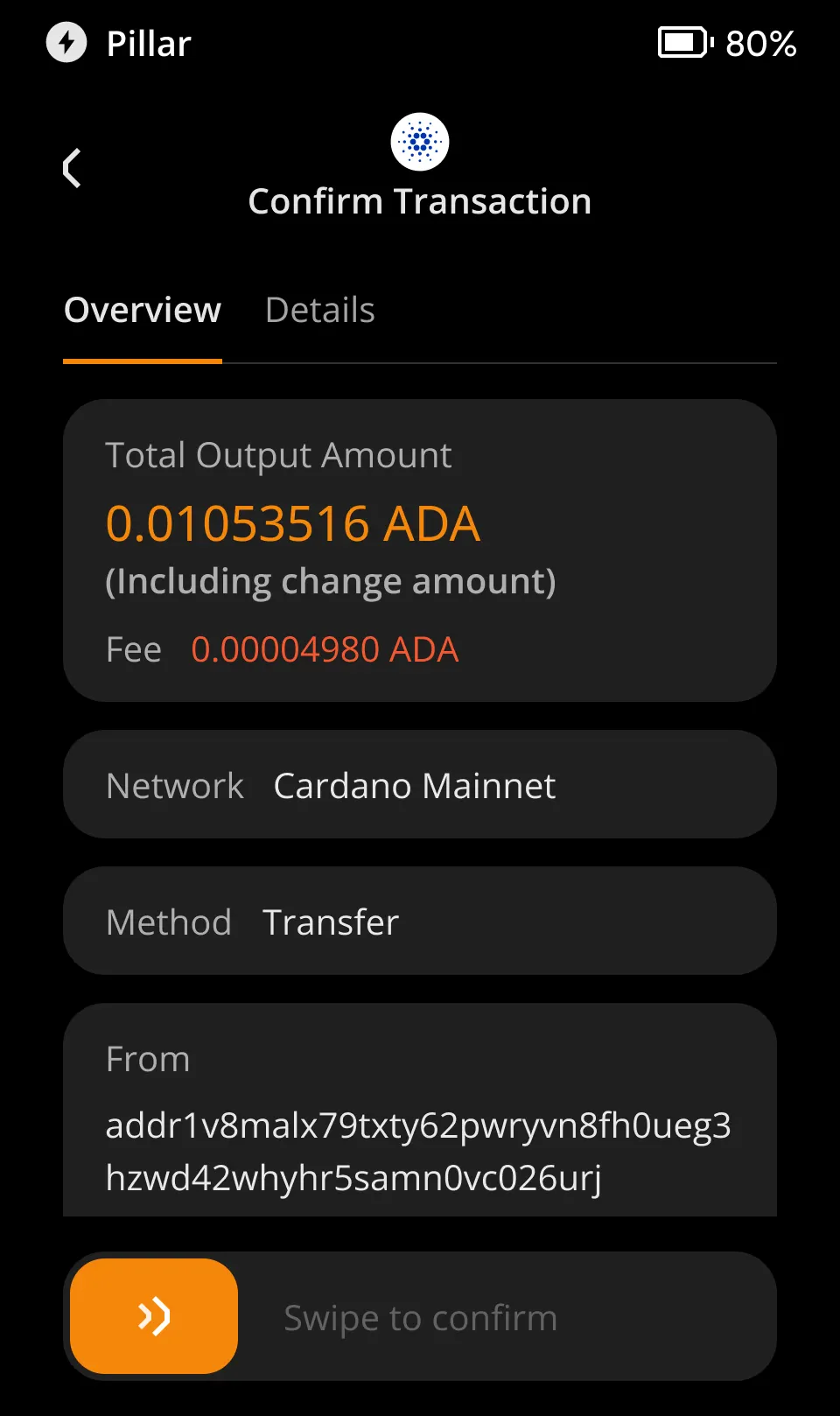Switch to the Details tab
This screenshot has width=840, height=1416.
319,311
